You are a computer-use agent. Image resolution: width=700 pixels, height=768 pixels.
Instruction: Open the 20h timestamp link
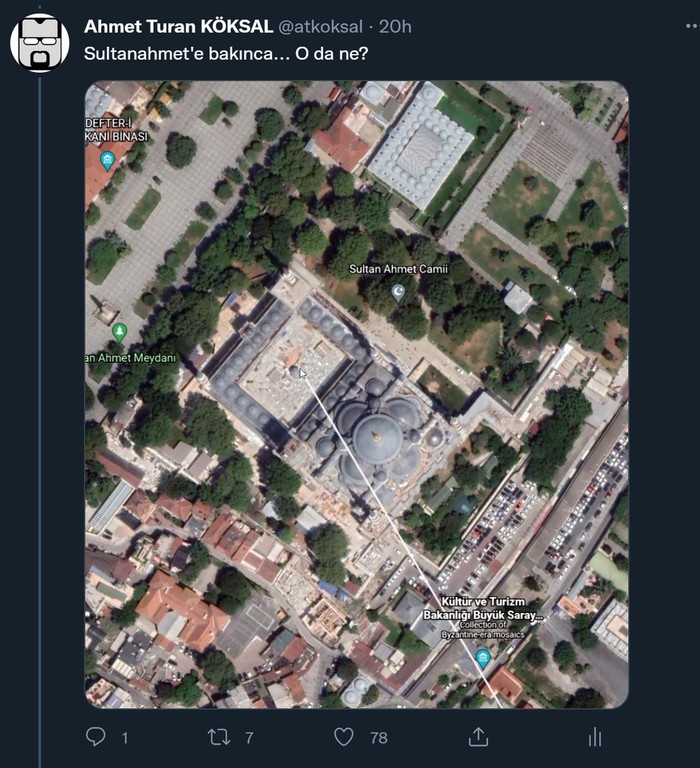pyautogui.click(x=395, y=26)
